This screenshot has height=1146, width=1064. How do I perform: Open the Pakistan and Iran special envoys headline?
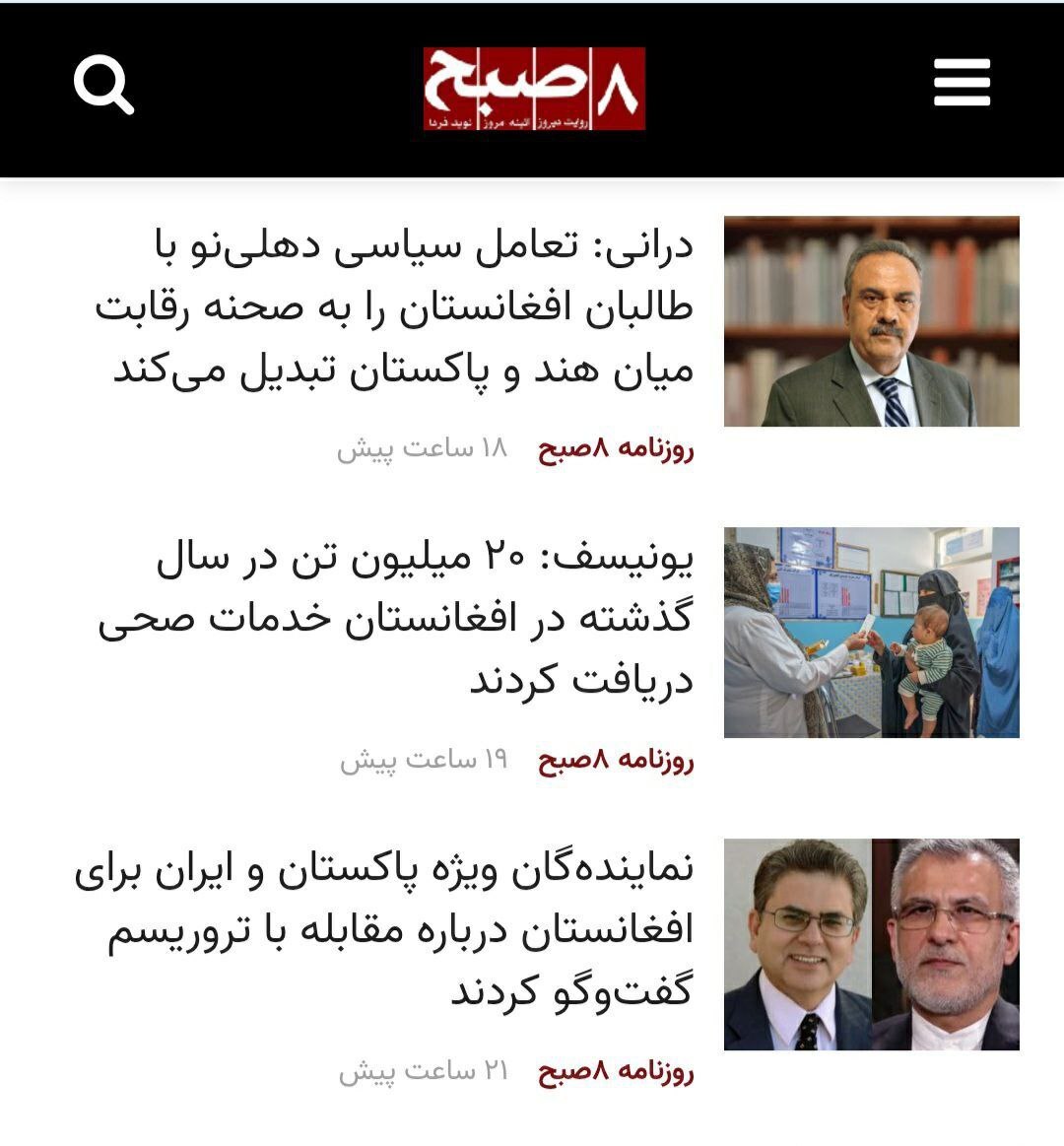click(386, 929)
